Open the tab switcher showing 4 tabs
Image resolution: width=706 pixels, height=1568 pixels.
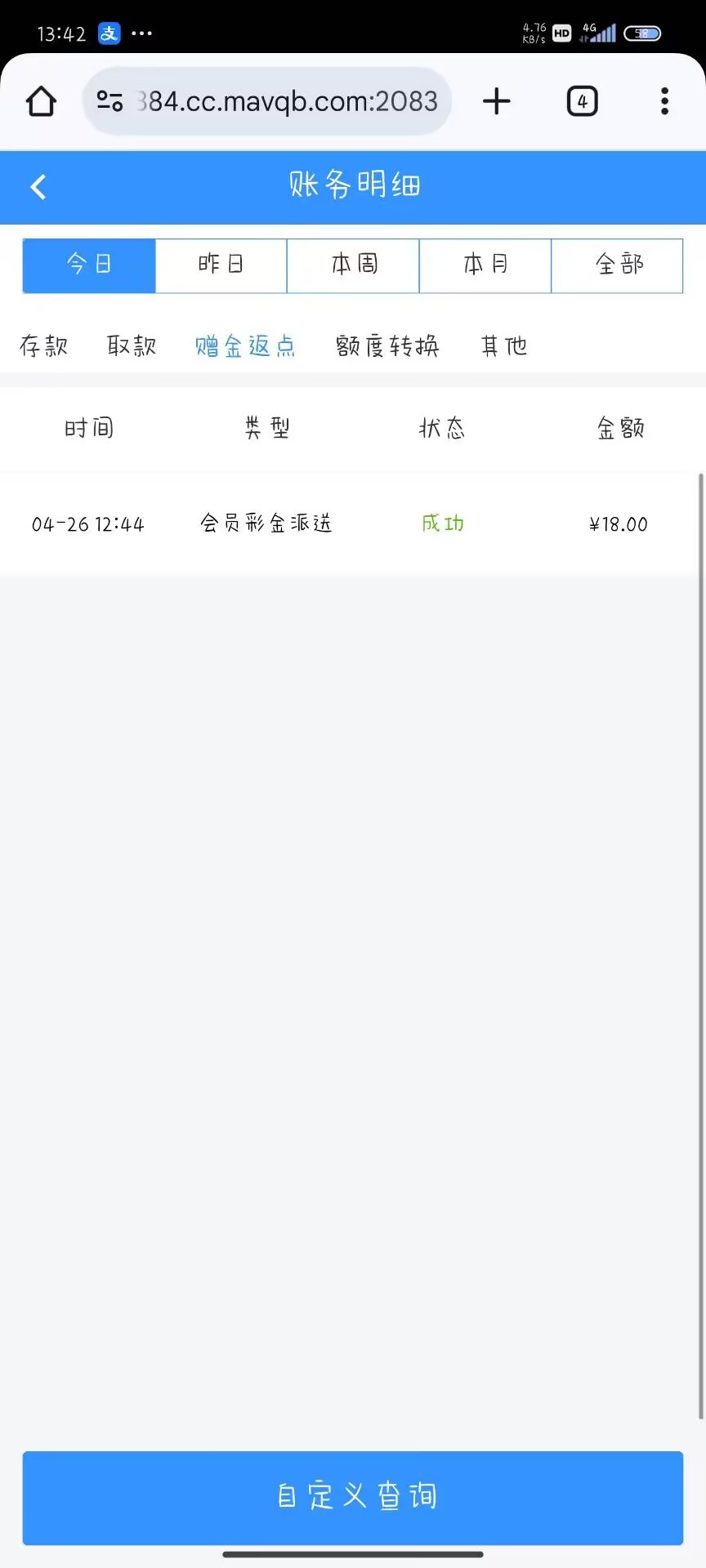pyautogui.click(x=583, y=101)
